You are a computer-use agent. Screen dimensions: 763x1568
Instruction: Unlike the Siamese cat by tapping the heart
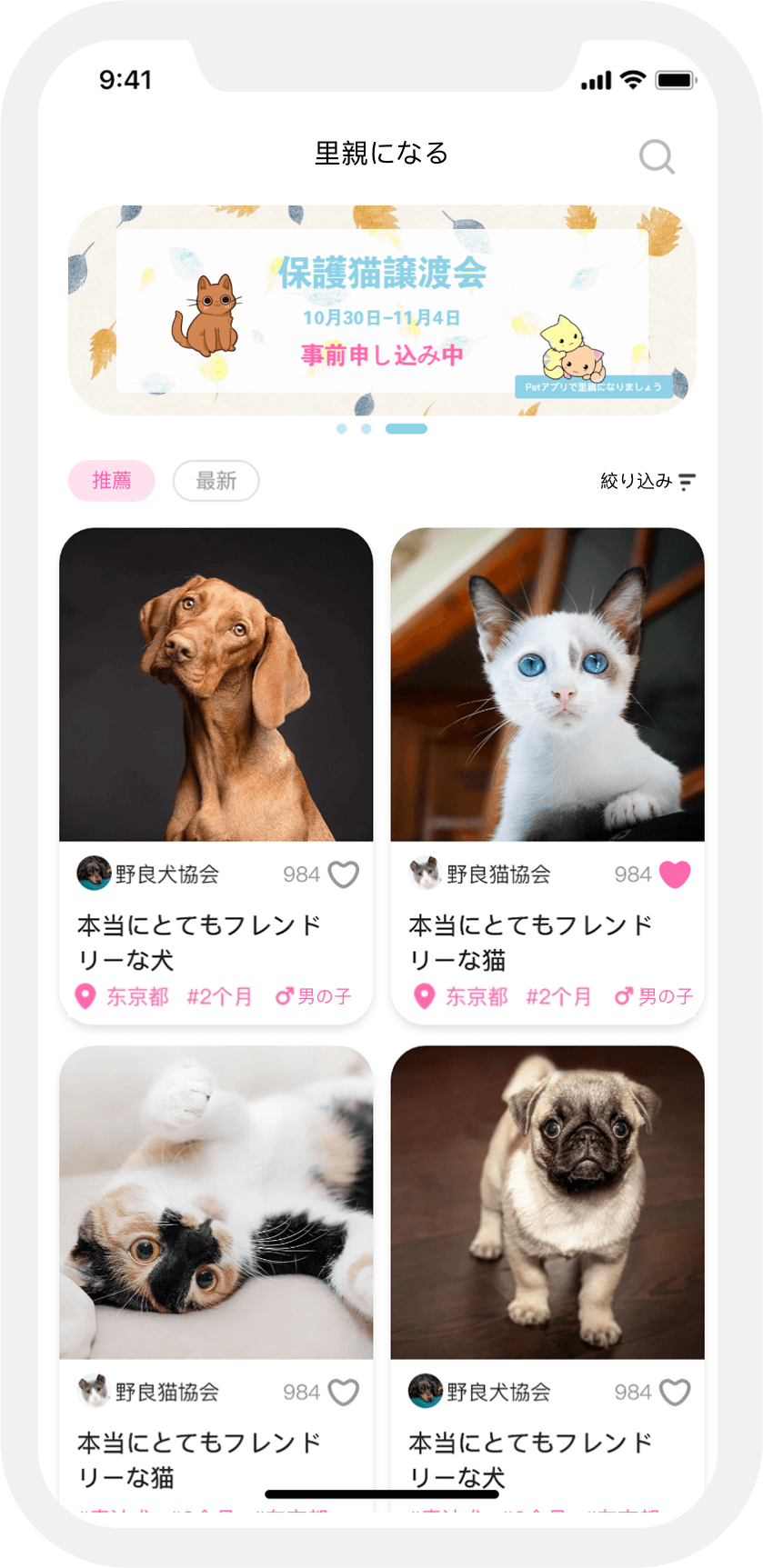point(676,874)
